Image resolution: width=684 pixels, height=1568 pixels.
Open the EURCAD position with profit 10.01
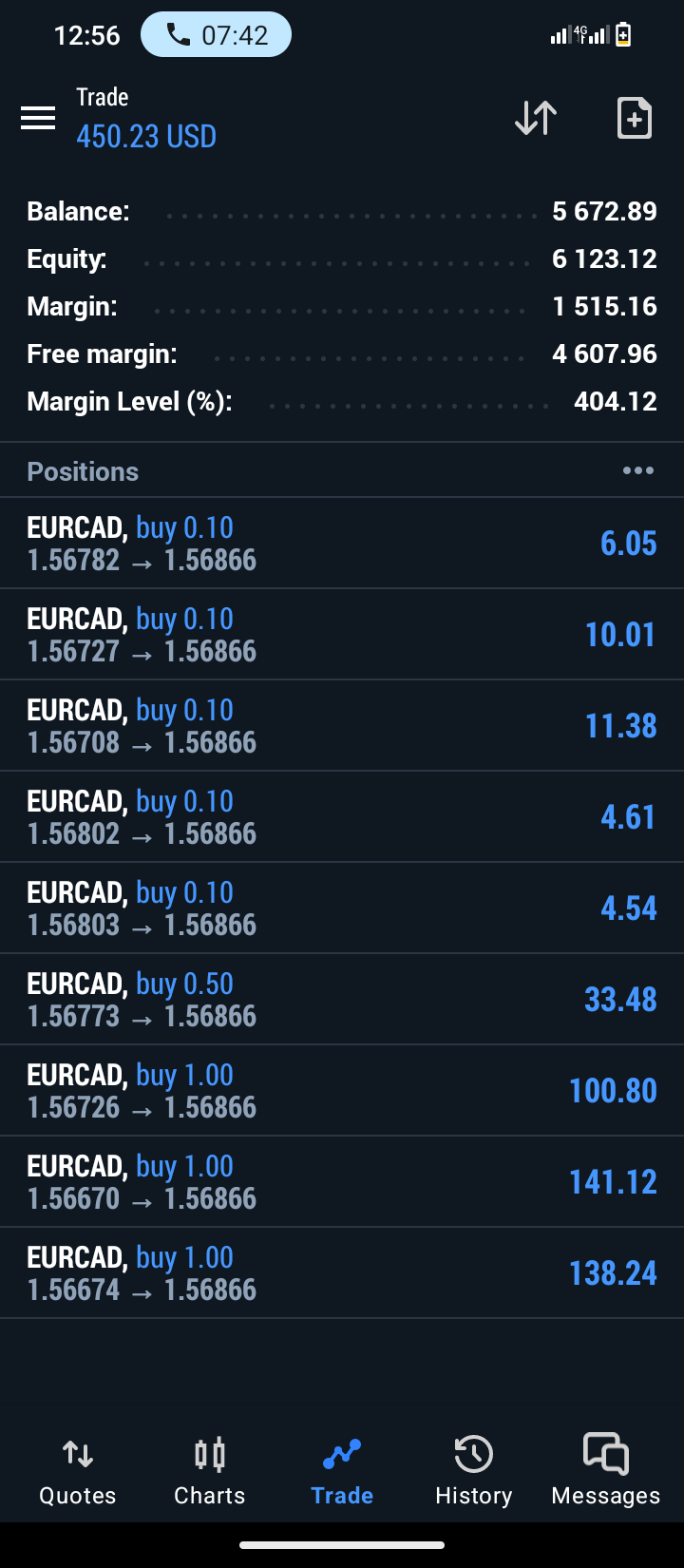click(x=342, y=635)
